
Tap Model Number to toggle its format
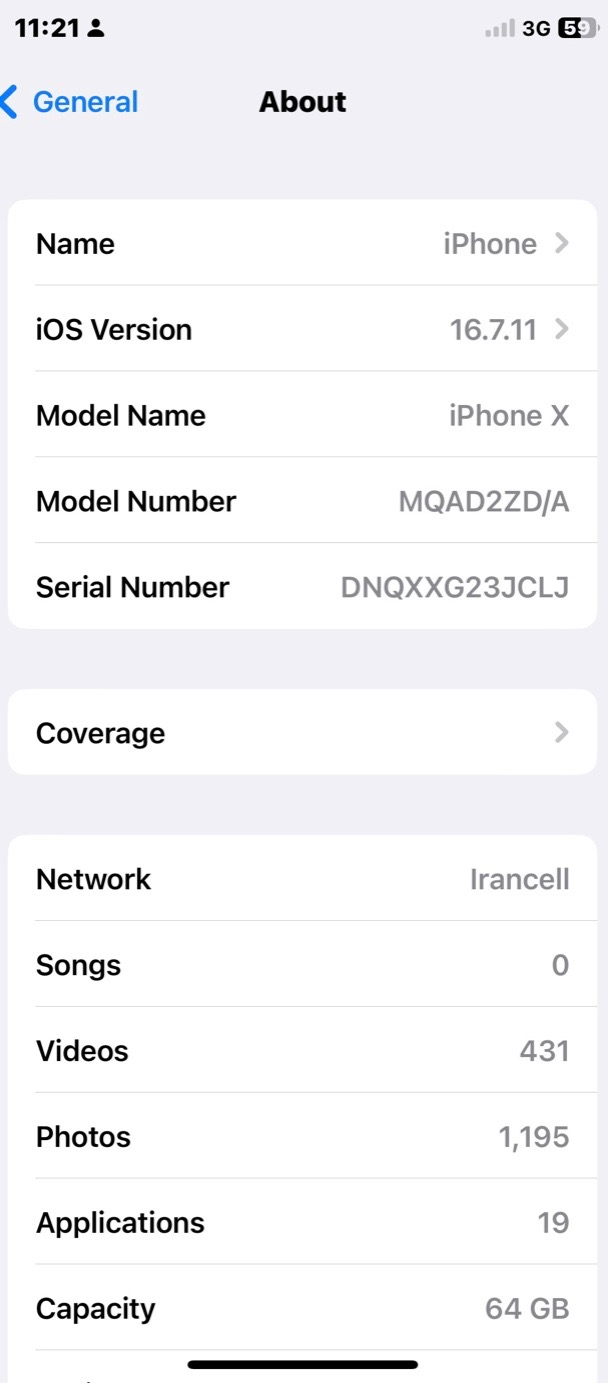[x=302, y=501]
